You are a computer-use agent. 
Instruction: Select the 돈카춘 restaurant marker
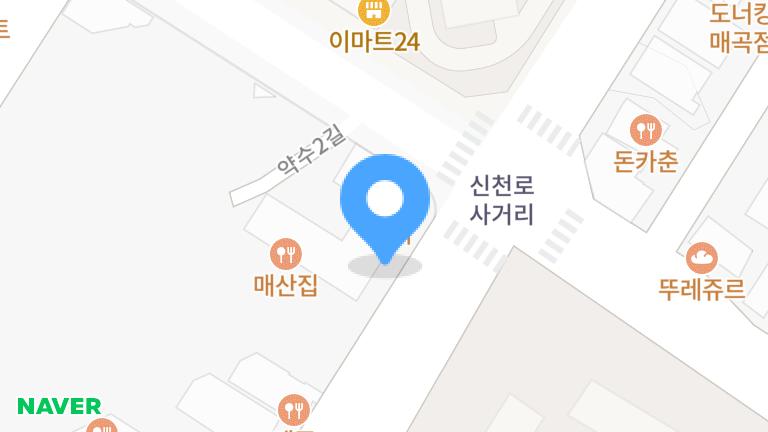click(645, 130)
